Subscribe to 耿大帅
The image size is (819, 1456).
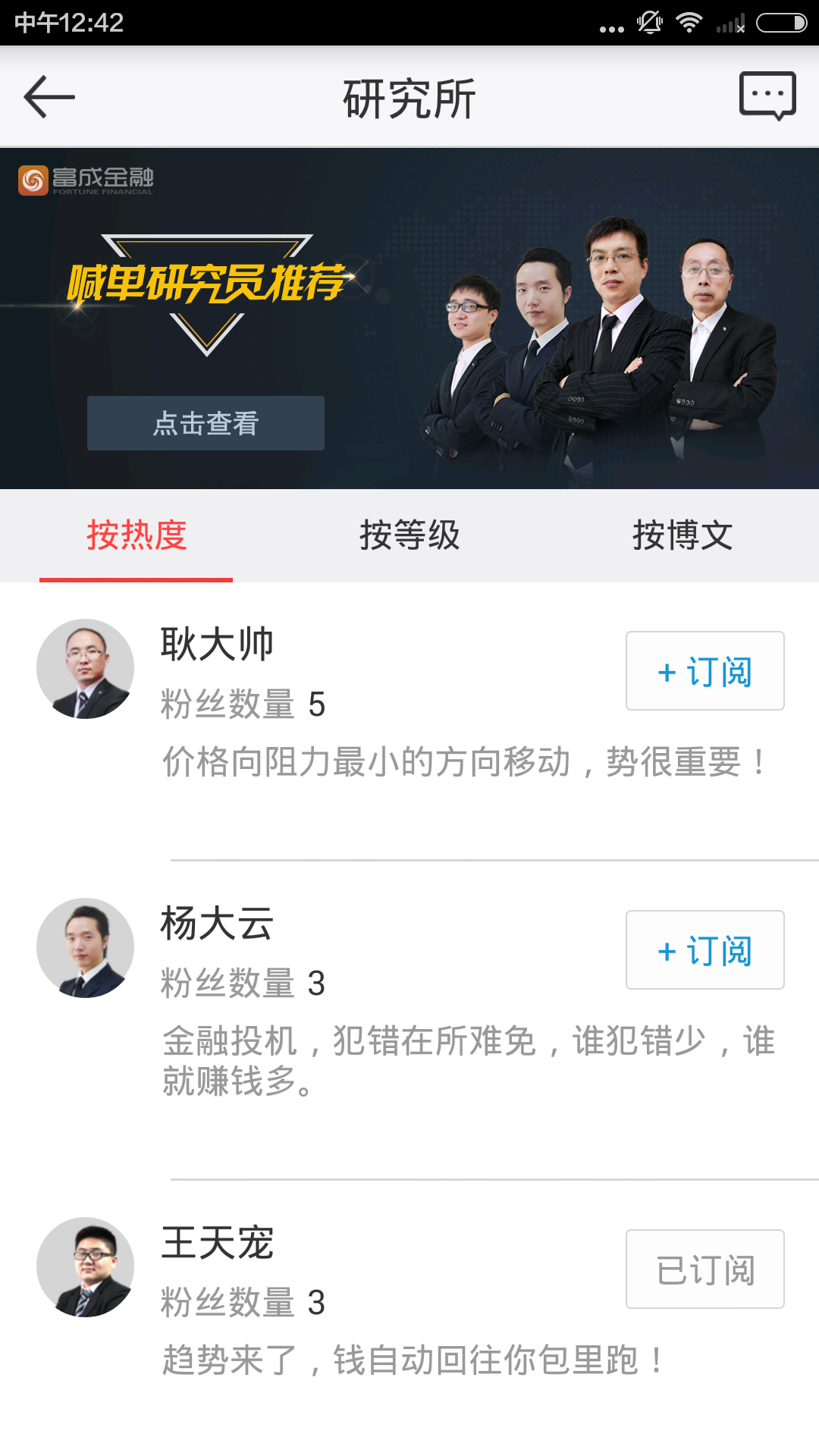704,671
